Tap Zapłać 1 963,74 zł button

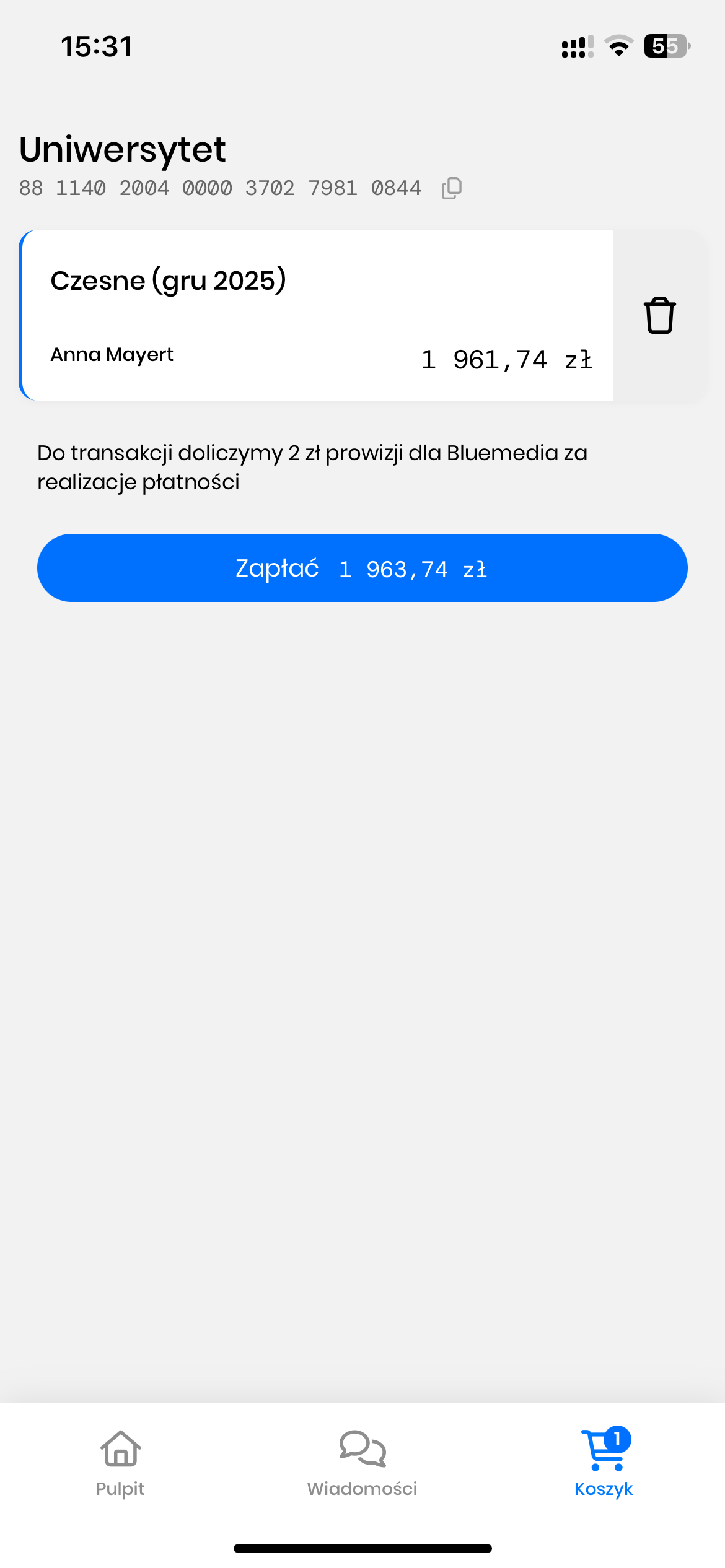(362, 568)
